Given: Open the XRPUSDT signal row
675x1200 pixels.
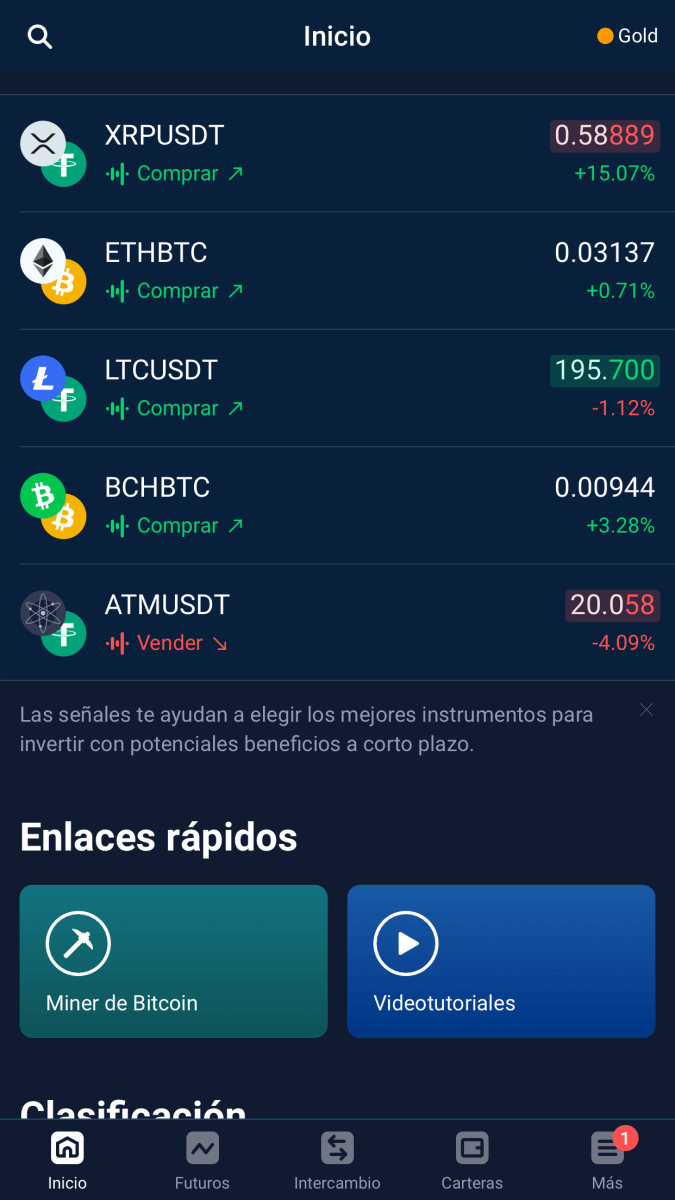Looking at the screenshot, I should coord(337,154).
